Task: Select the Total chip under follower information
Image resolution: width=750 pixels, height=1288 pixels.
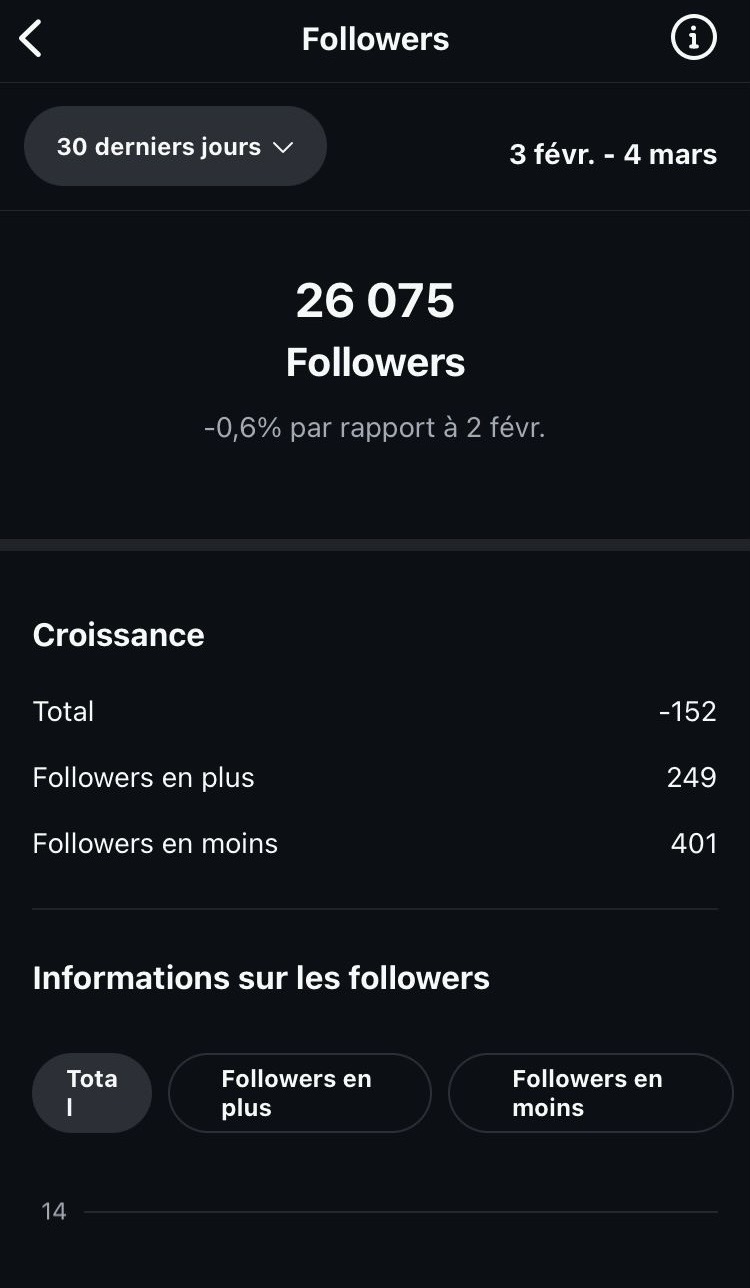Action: (92, 1093)
